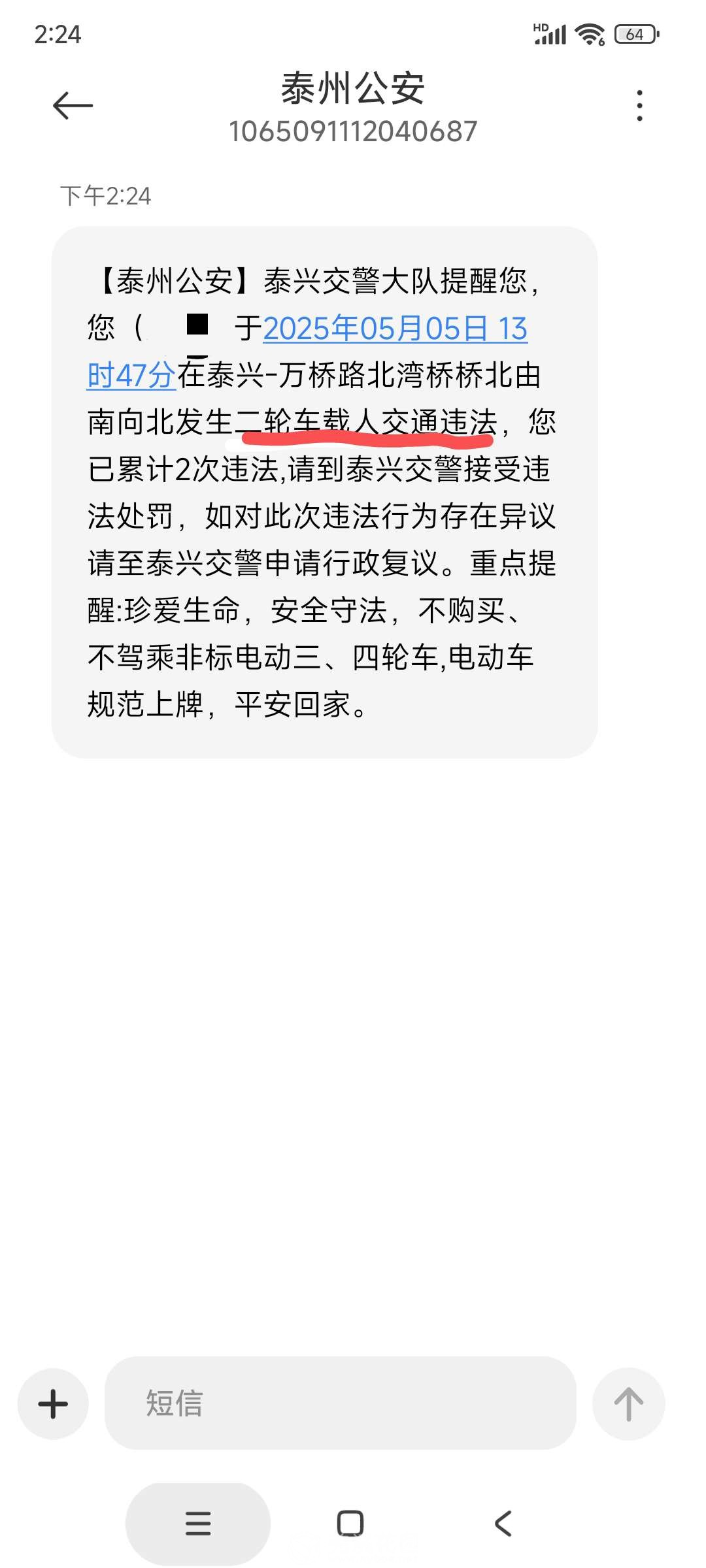Go to the home screen
This screenshot has height=1568, width=706.
[350, 1524]
